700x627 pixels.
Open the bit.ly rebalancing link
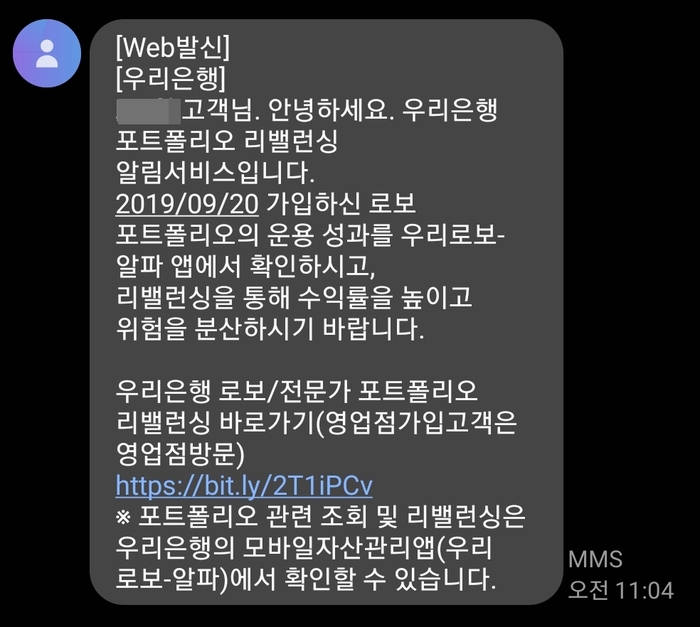(244, 485)
